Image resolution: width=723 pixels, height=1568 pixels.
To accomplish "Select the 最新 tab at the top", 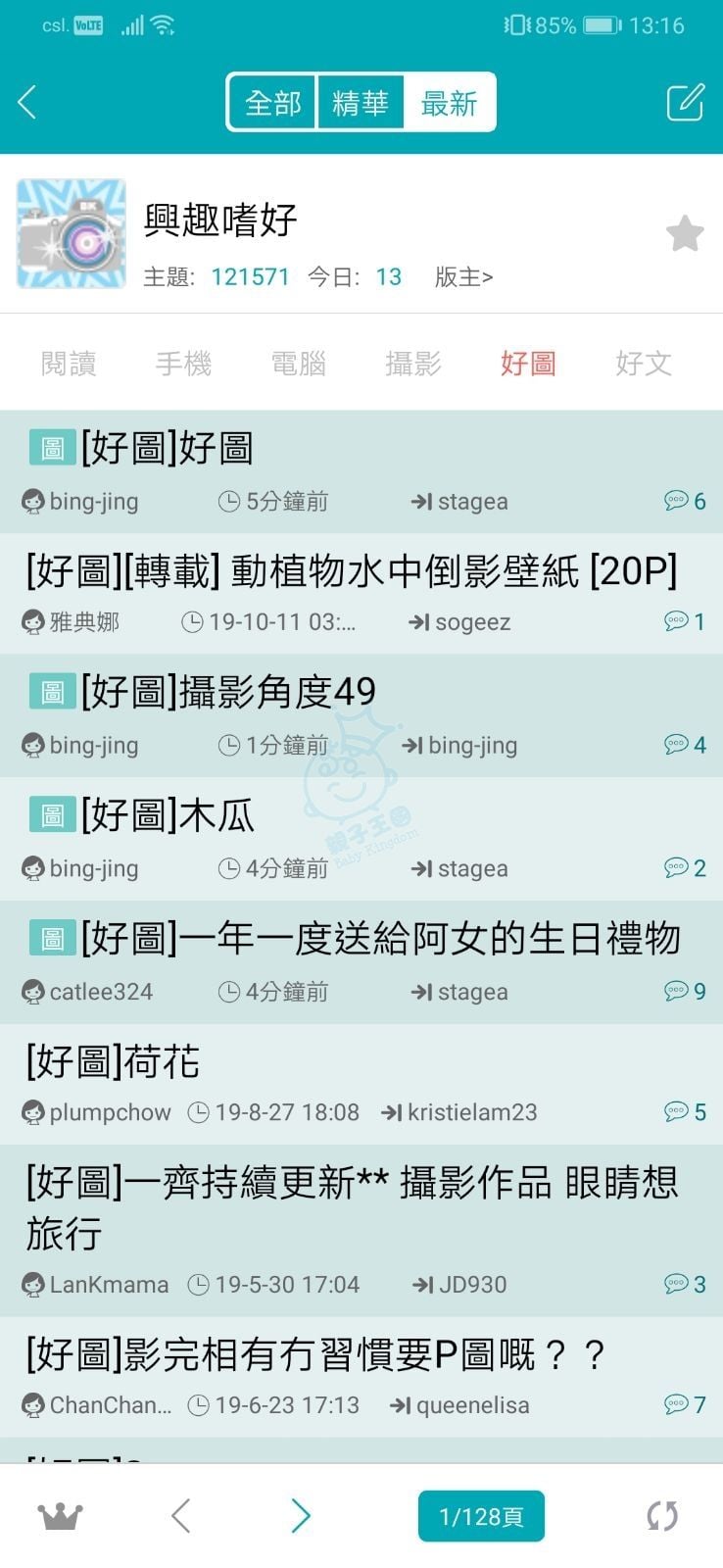I will [x=448, y=101].
